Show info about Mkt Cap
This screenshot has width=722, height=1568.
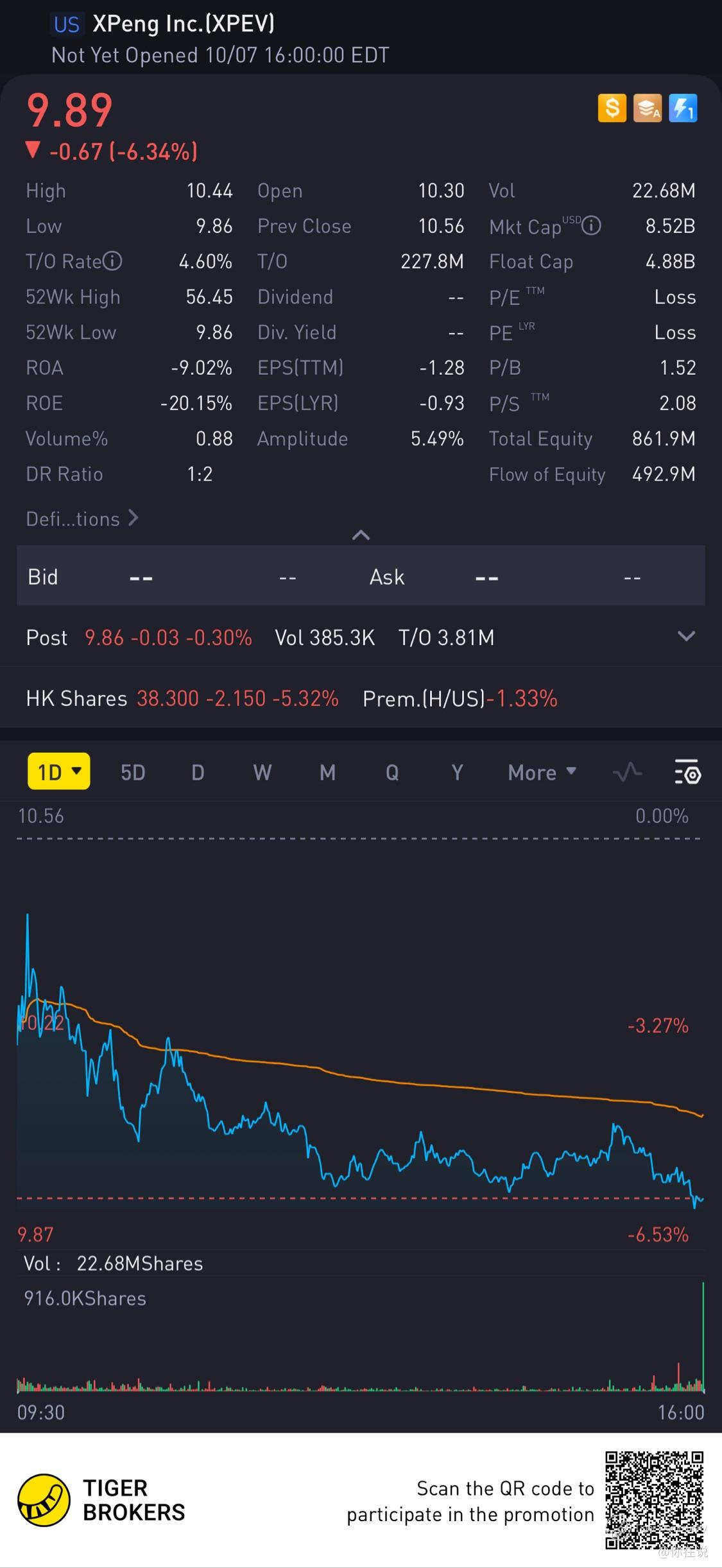591,226
